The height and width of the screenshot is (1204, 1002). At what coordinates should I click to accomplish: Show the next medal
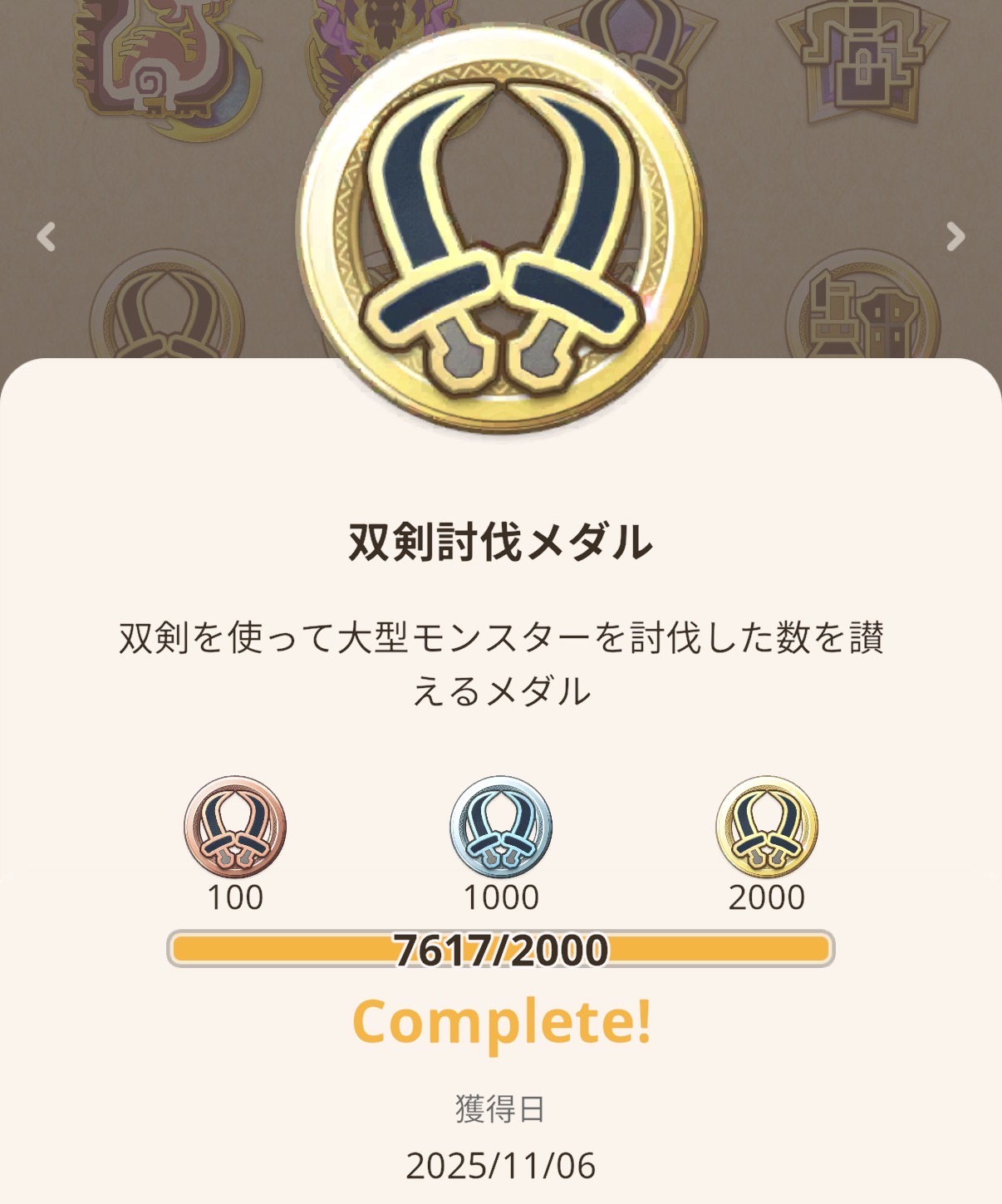tap(955, 237)
